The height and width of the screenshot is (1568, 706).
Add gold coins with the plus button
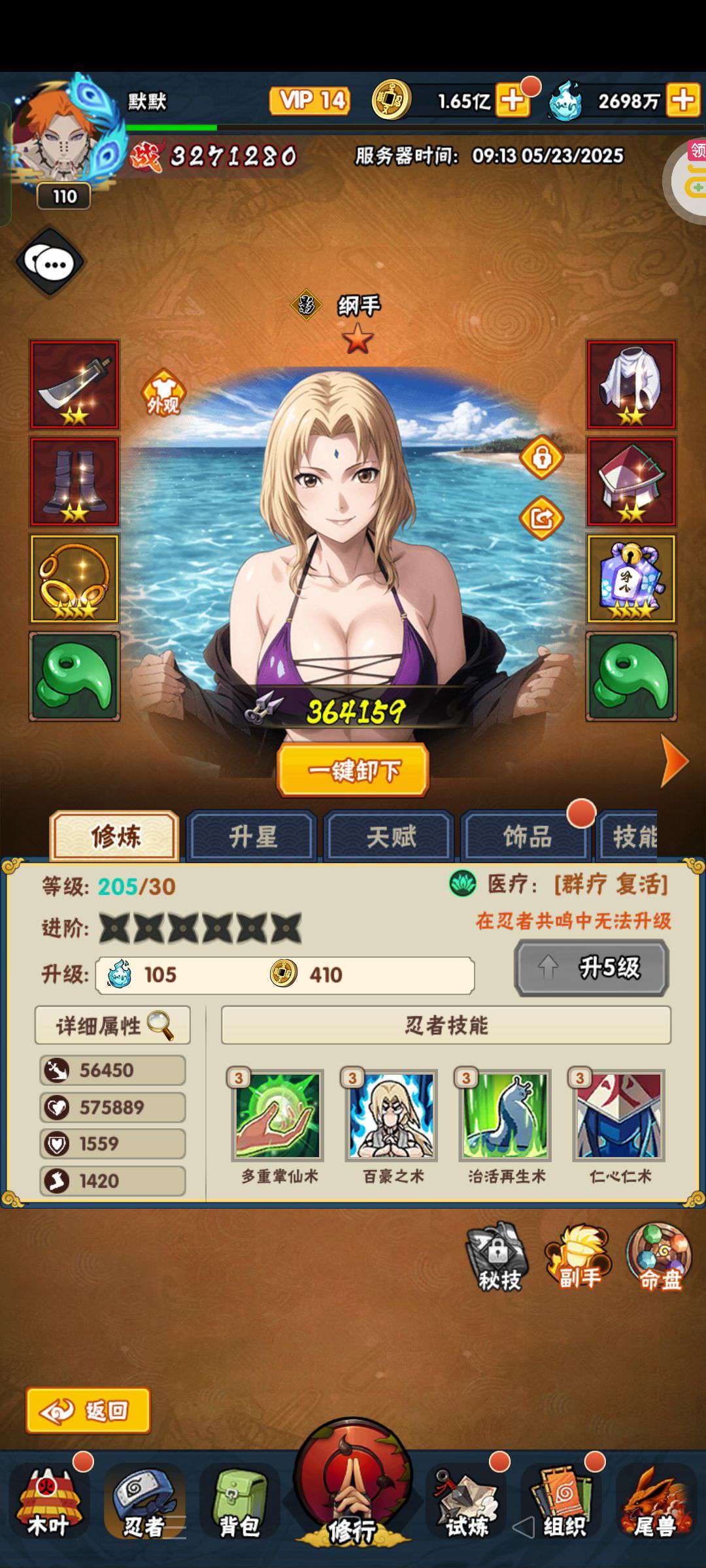[513, 101]
